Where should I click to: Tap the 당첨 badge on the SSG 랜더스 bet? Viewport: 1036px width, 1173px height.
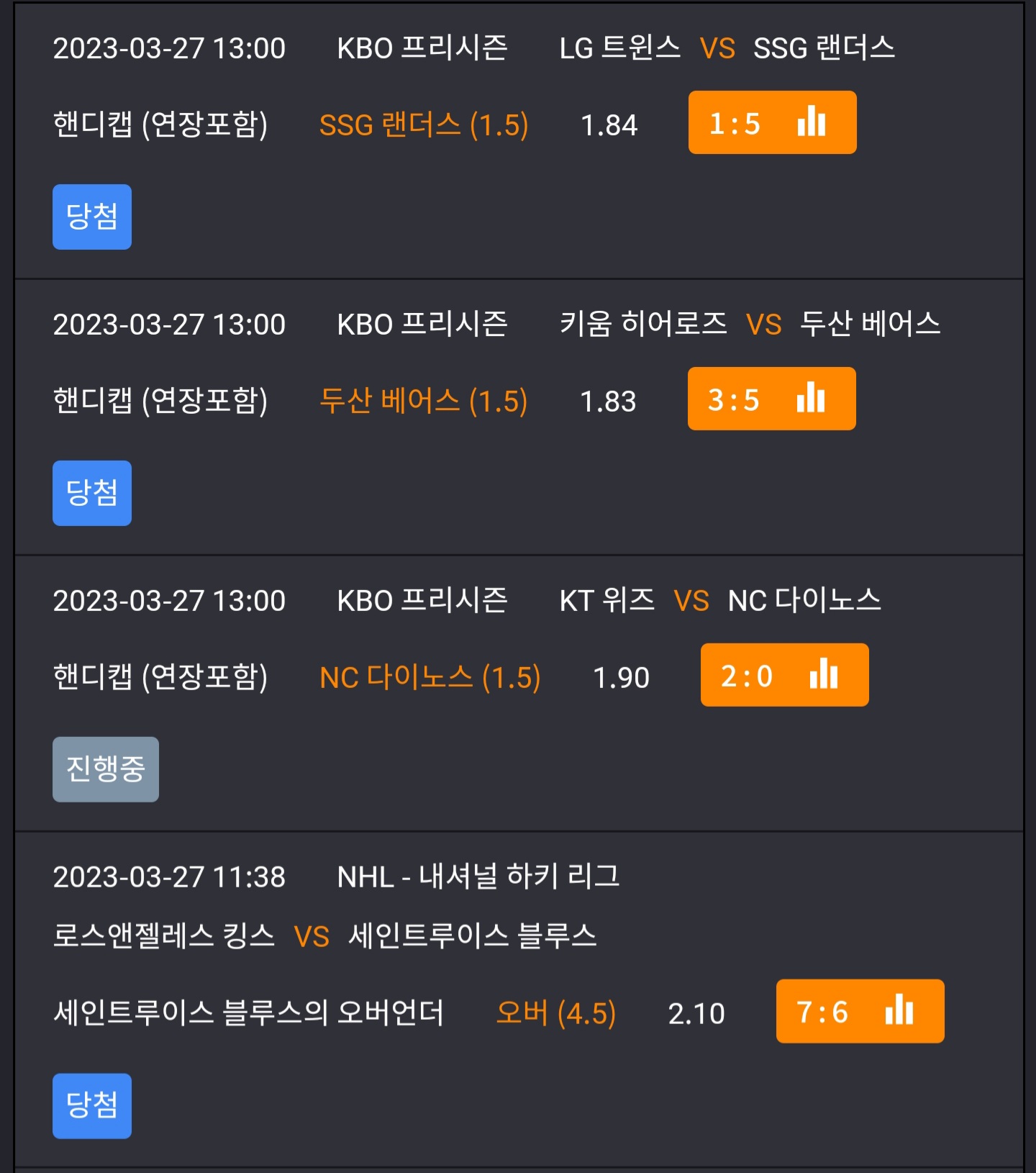pyautogui.click(x=92, y=217)
